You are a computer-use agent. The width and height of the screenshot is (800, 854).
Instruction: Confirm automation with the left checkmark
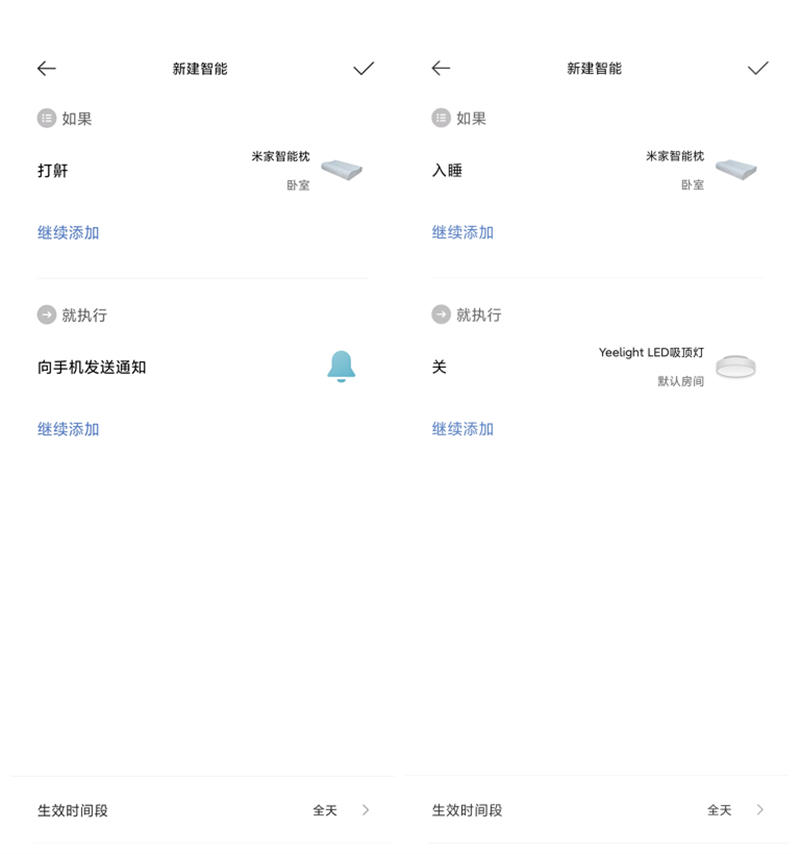[x=364, y=68]
